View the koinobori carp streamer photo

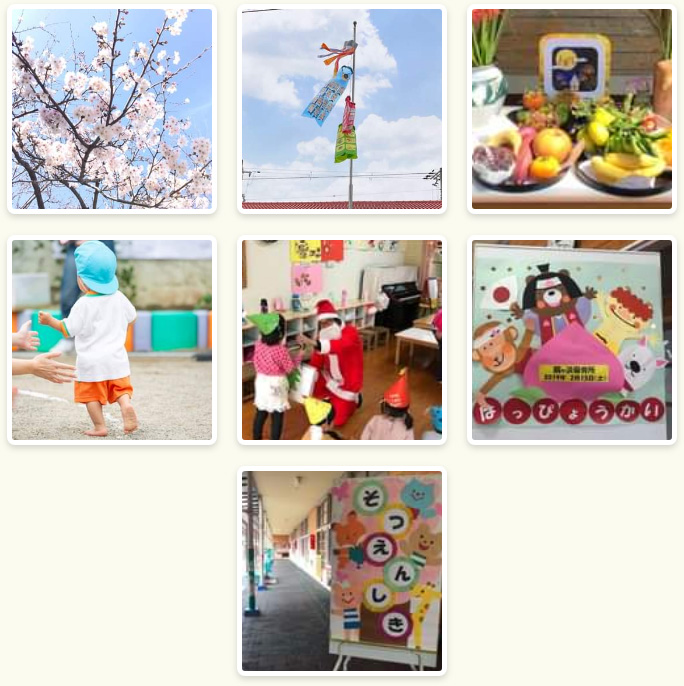342,109
